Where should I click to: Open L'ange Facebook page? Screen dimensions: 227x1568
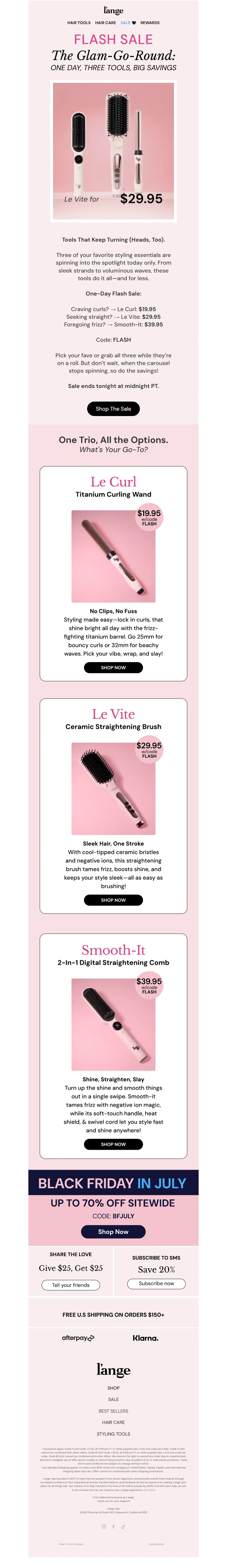(113, 1527)
